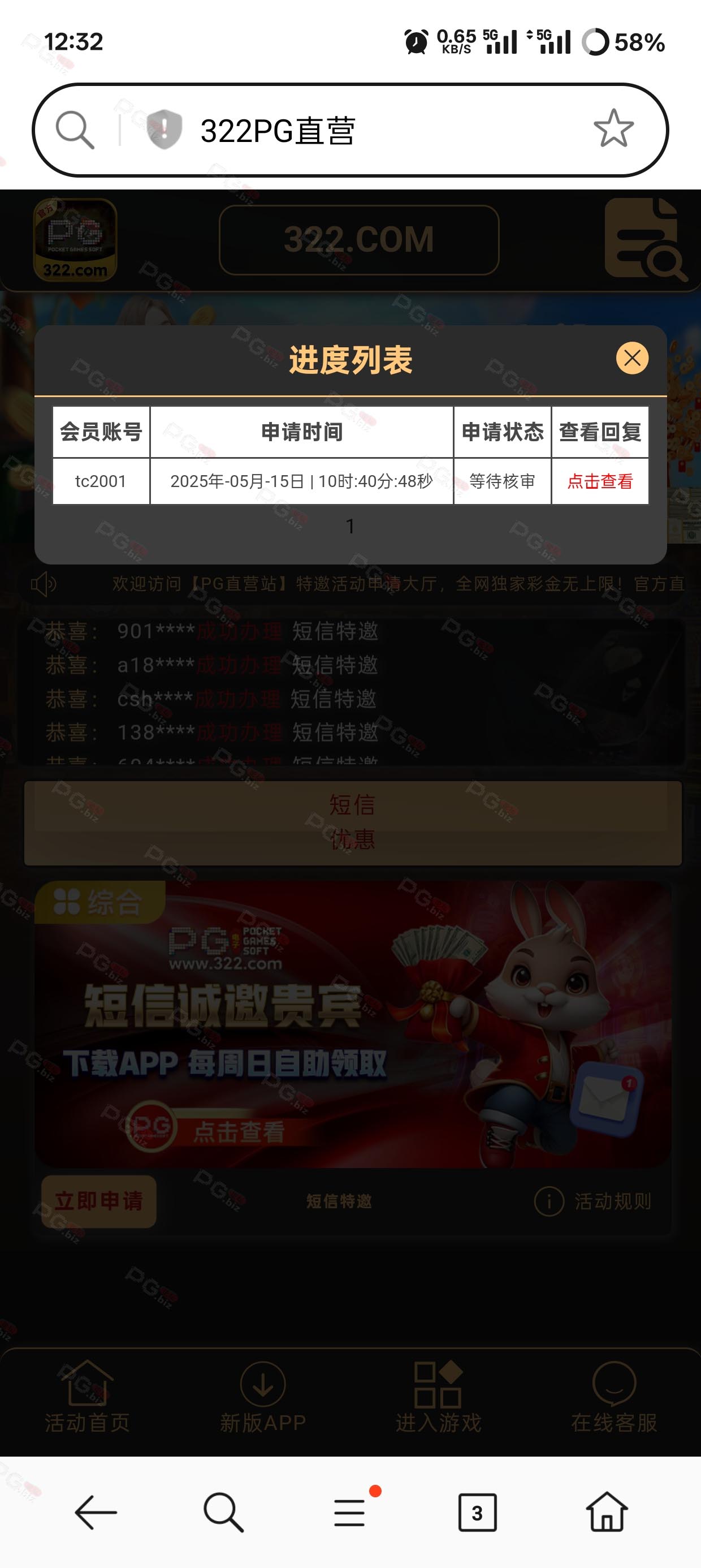Close the 进度列表 dialog
701x1568 pixels.
(x=631, y=358)
